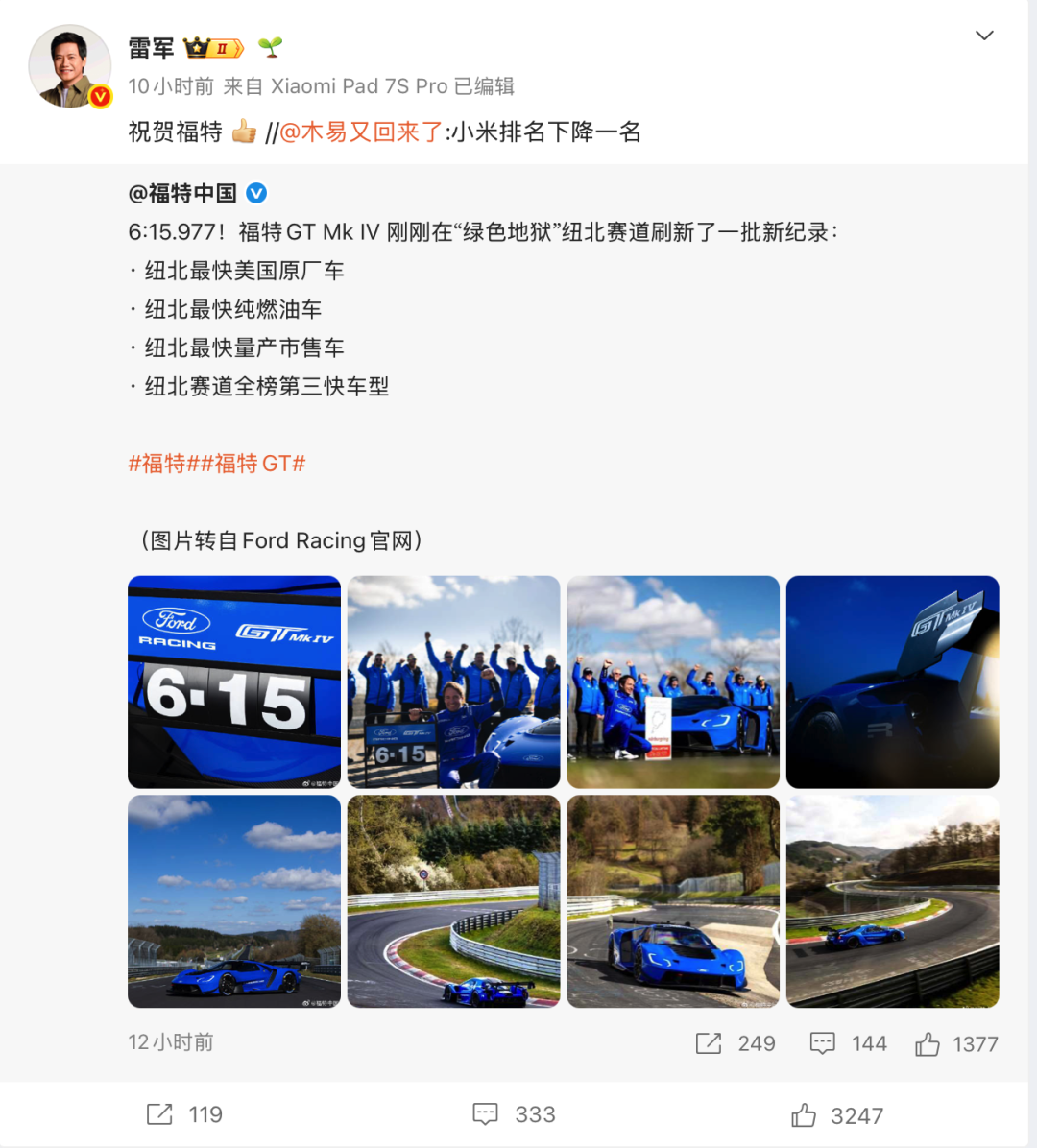The width and height of the screenshot is (1037, 1148).
Task: View the distant hillside track photo
Action: click(892, 901)
